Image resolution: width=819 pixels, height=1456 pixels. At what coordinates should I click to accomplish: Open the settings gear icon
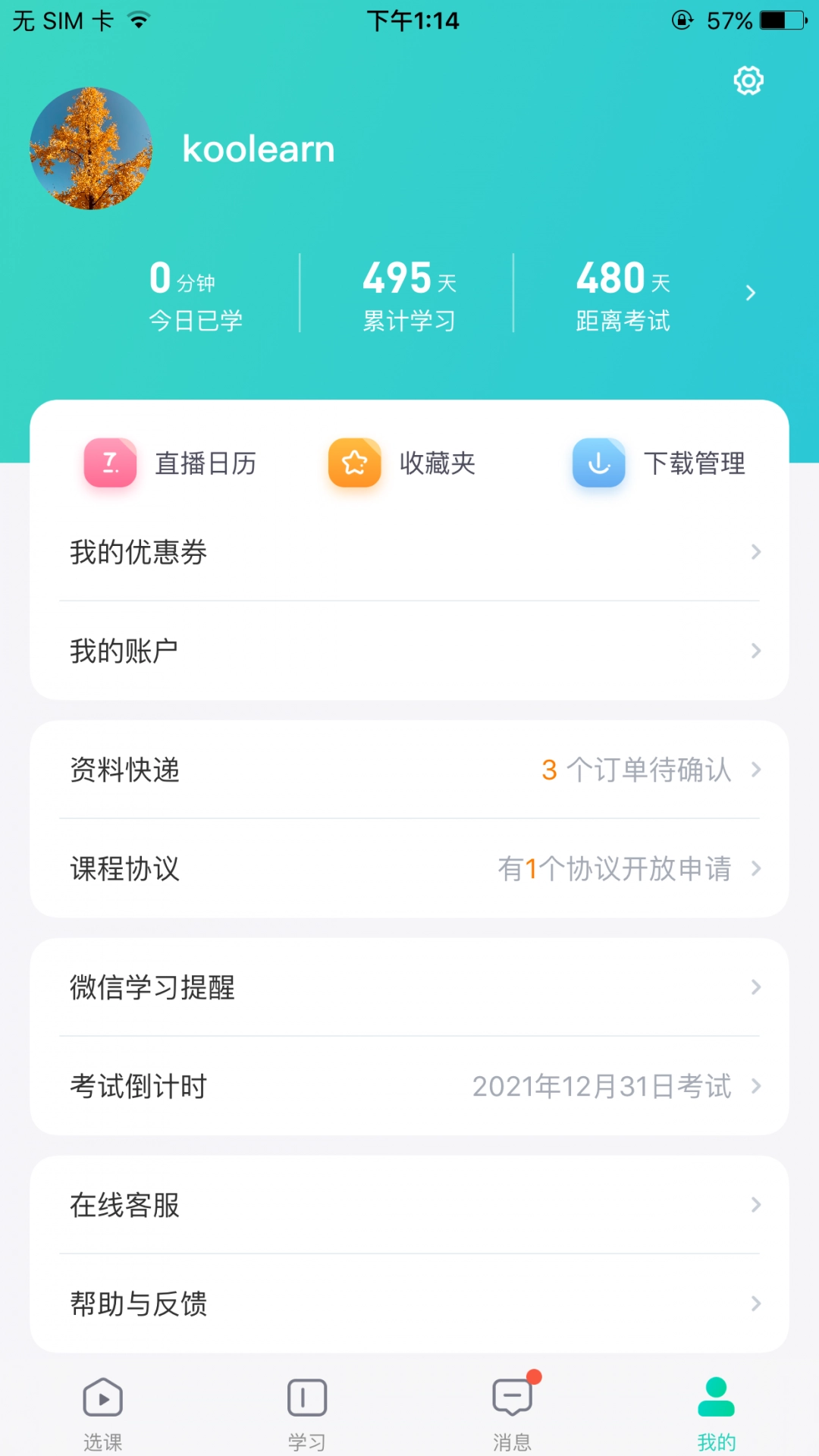[x=747, y=80]
